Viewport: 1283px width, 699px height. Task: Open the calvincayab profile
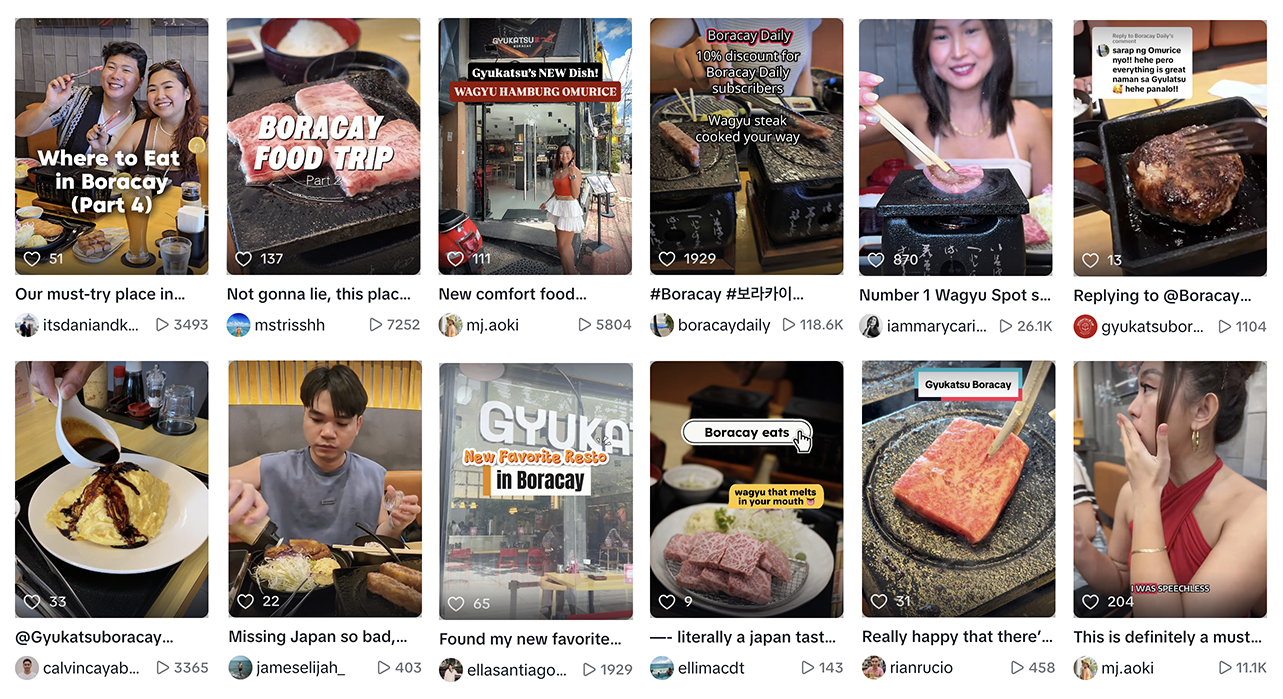90,668
